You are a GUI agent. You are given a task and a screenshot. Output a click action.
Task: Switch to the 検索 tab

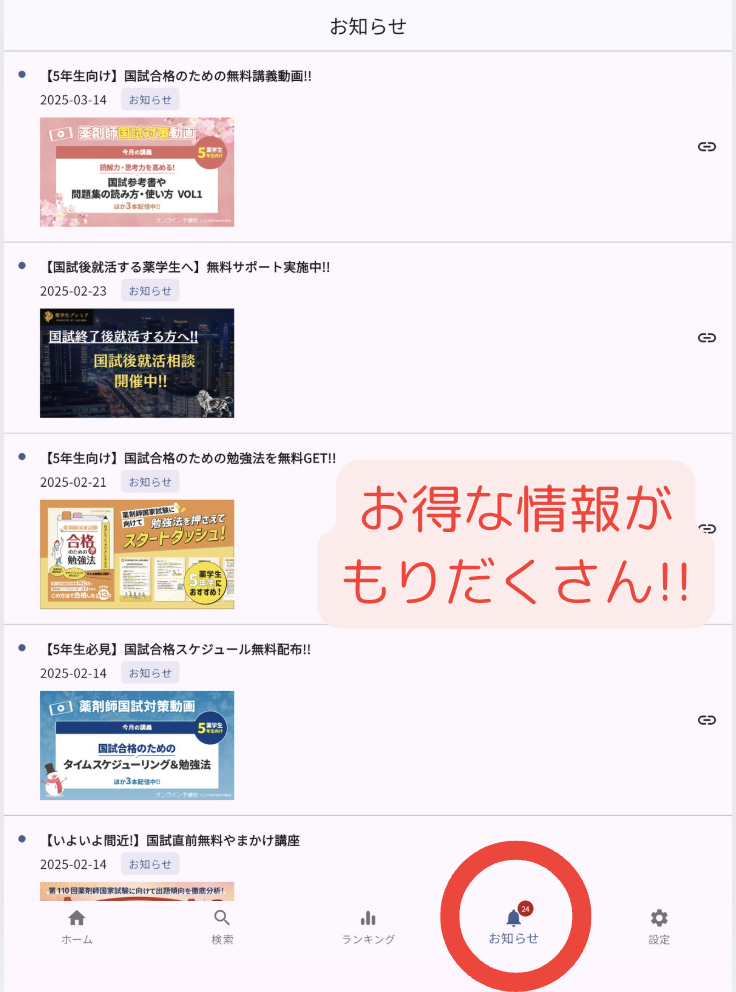tap(222, 927)
